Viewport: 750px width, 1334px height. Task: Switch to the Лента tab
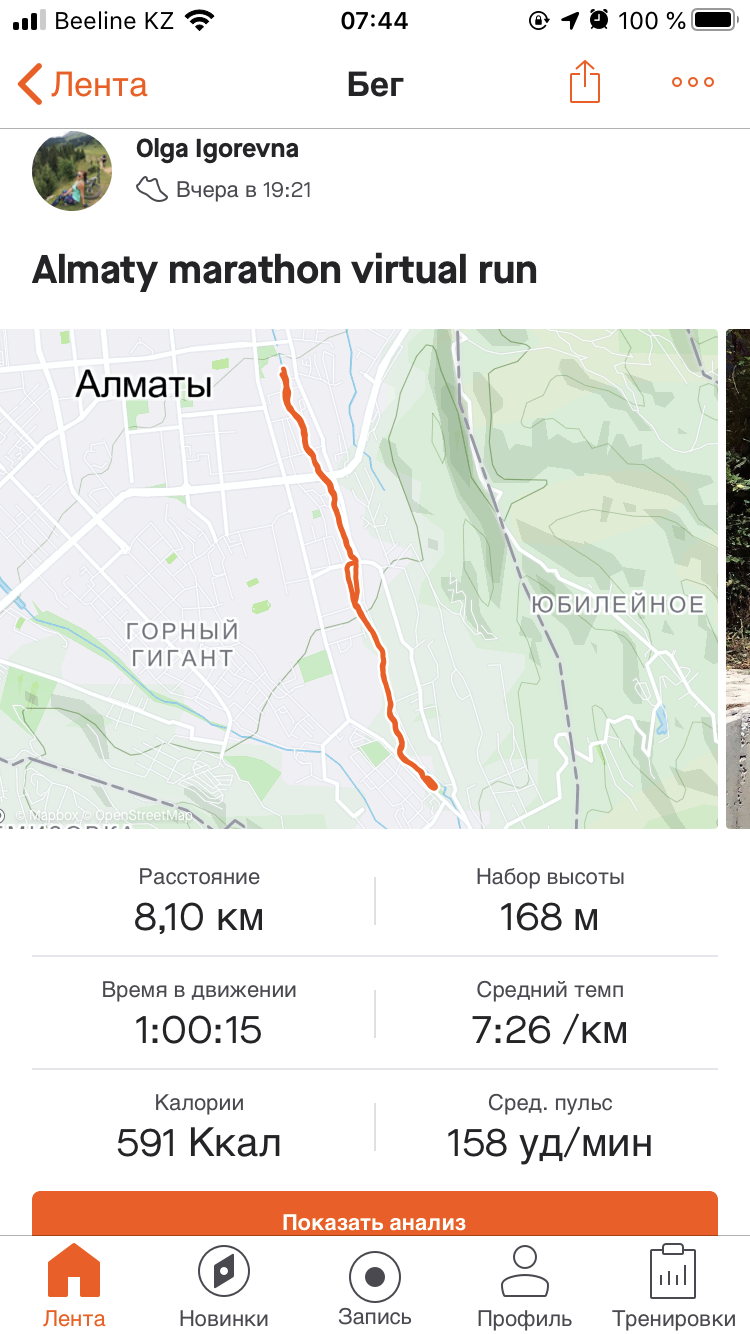(x=74, y=1285)
